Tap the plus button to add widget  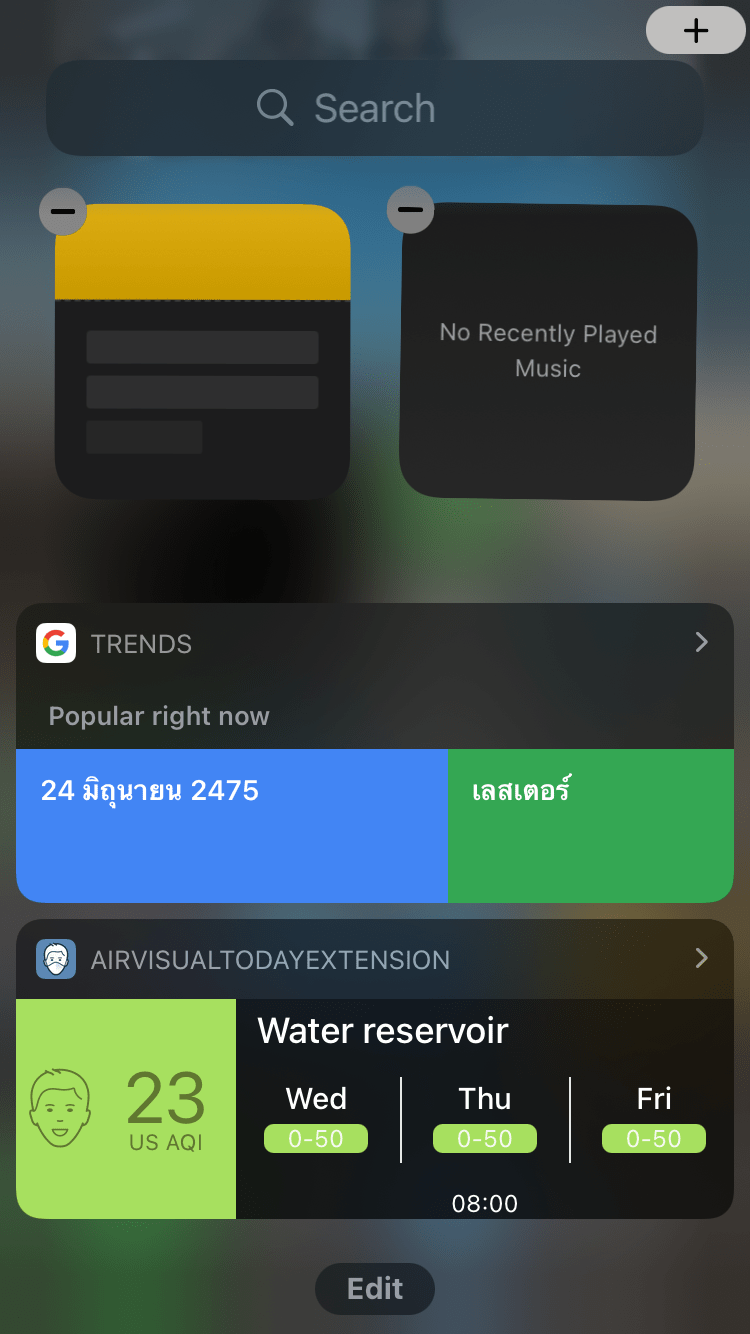point(695,31)
